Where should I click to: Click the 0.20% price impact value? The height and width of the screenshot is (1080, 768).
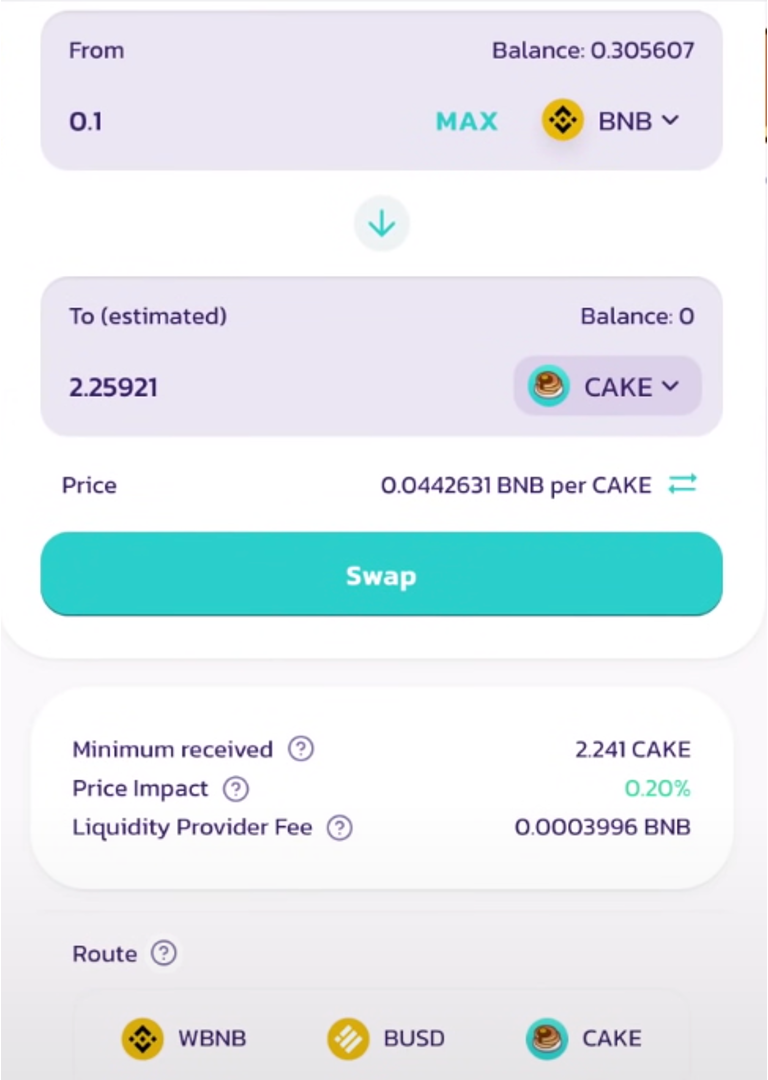(x=657, y=788)
